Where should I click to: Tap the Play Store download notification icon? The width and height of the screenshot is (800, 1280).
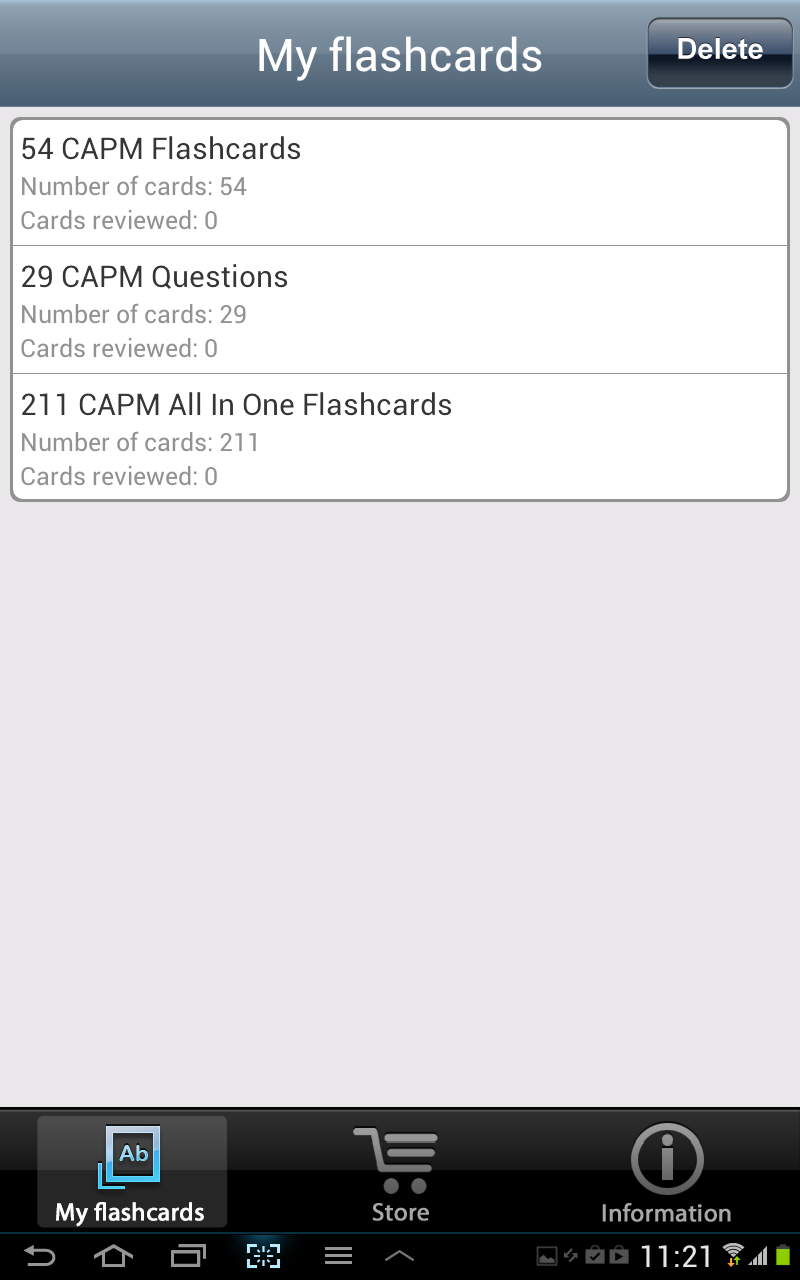pyautogui.click(x=619, y=1255)
